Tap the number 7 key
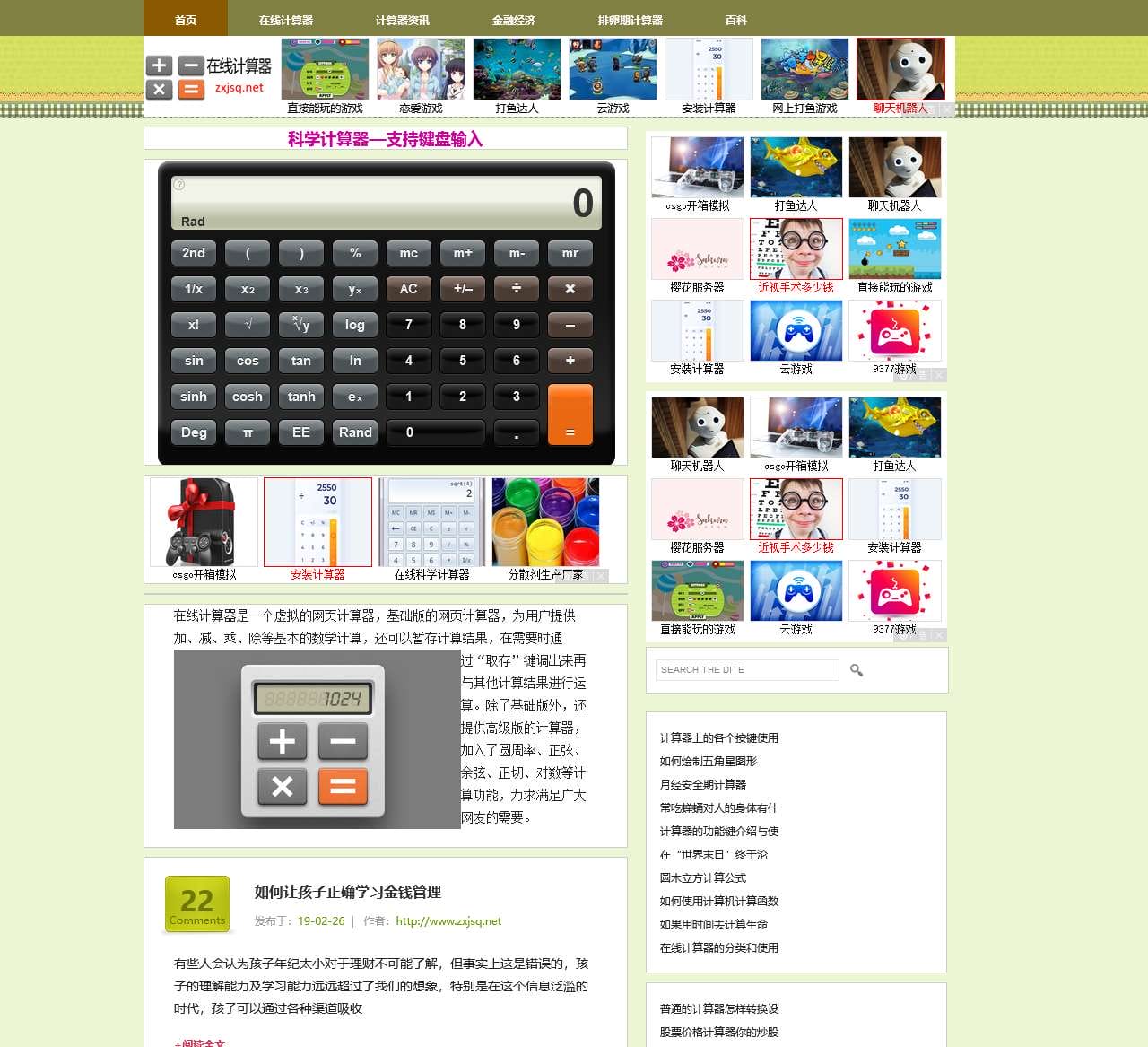1148x1047 pixels. tap(409, 325)
